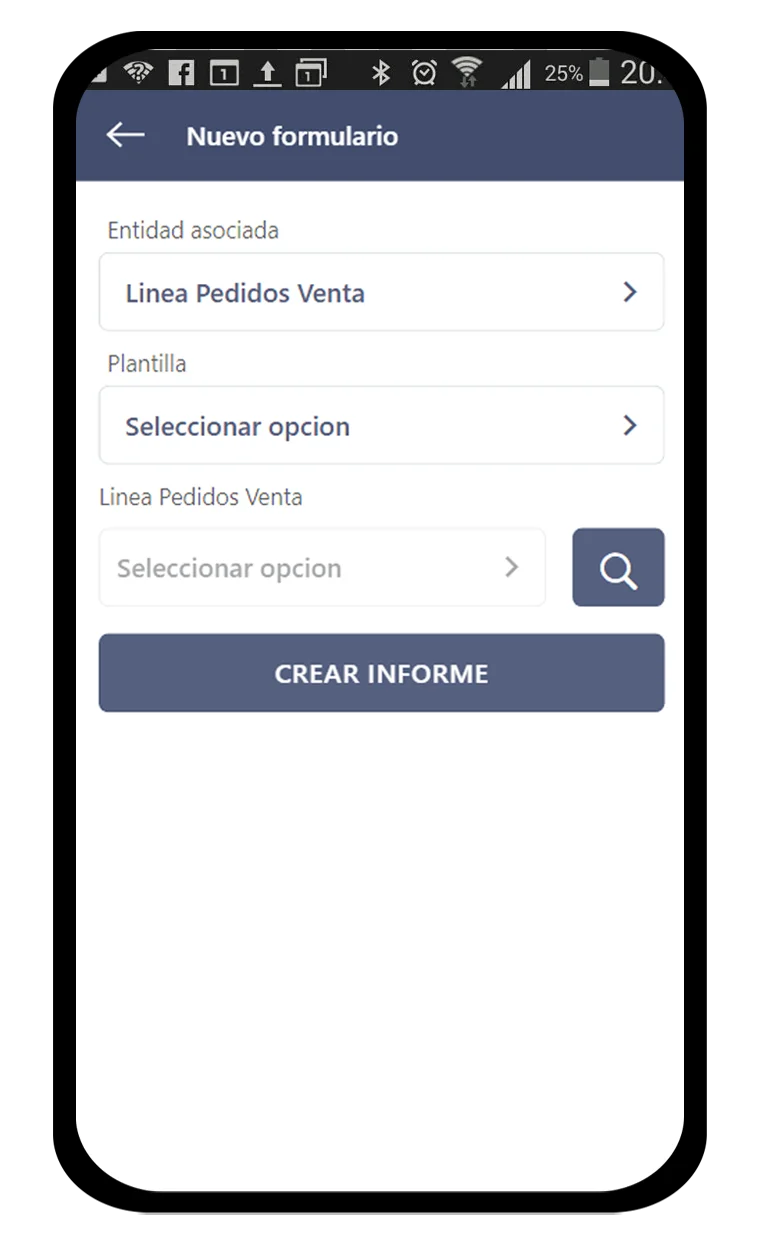The width and height of the screenshot is (758, 1251).
Task: Tap the chevron next to Linea Pedidos Venta
Action: tap(631, 292)
